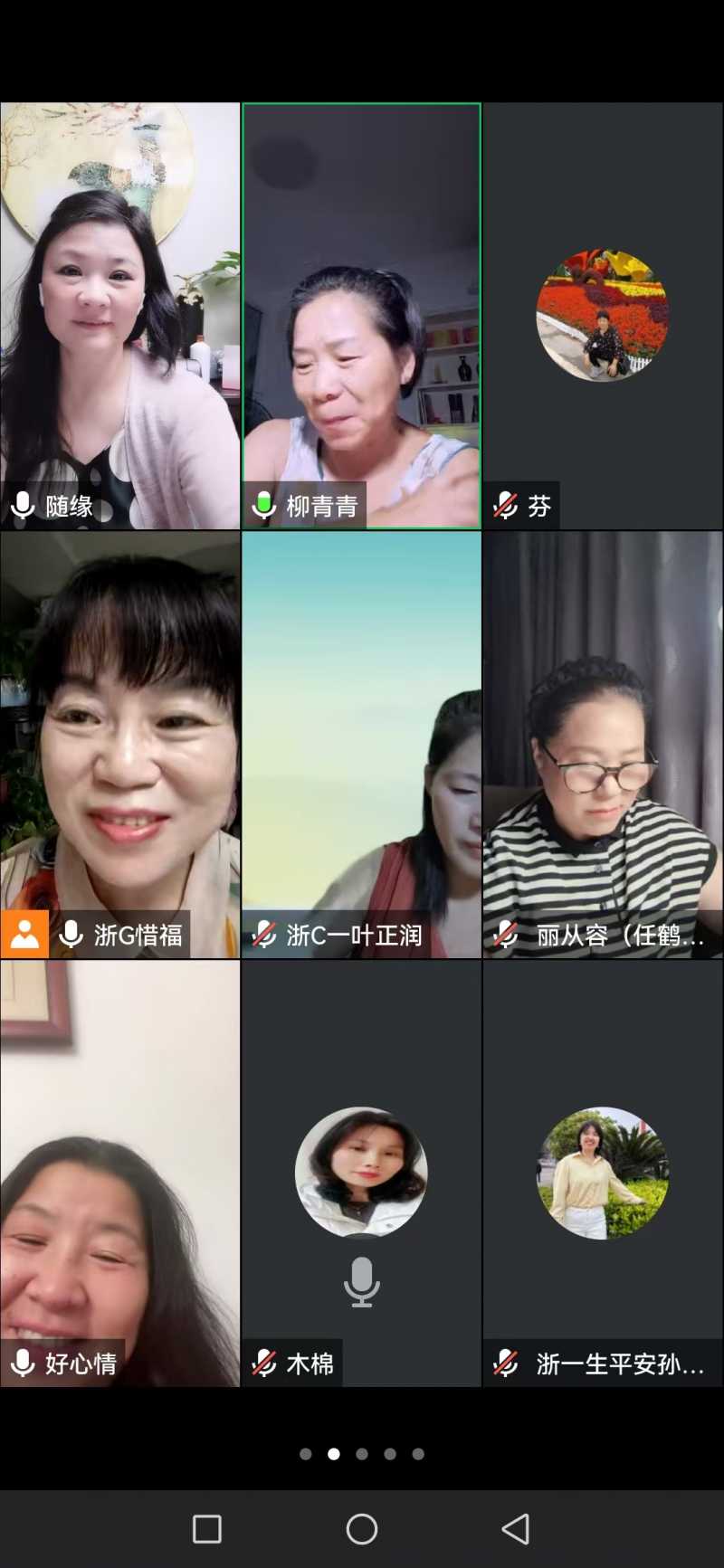Select 柳青青's video tile
724x1568 pixels.
(361, 316)
